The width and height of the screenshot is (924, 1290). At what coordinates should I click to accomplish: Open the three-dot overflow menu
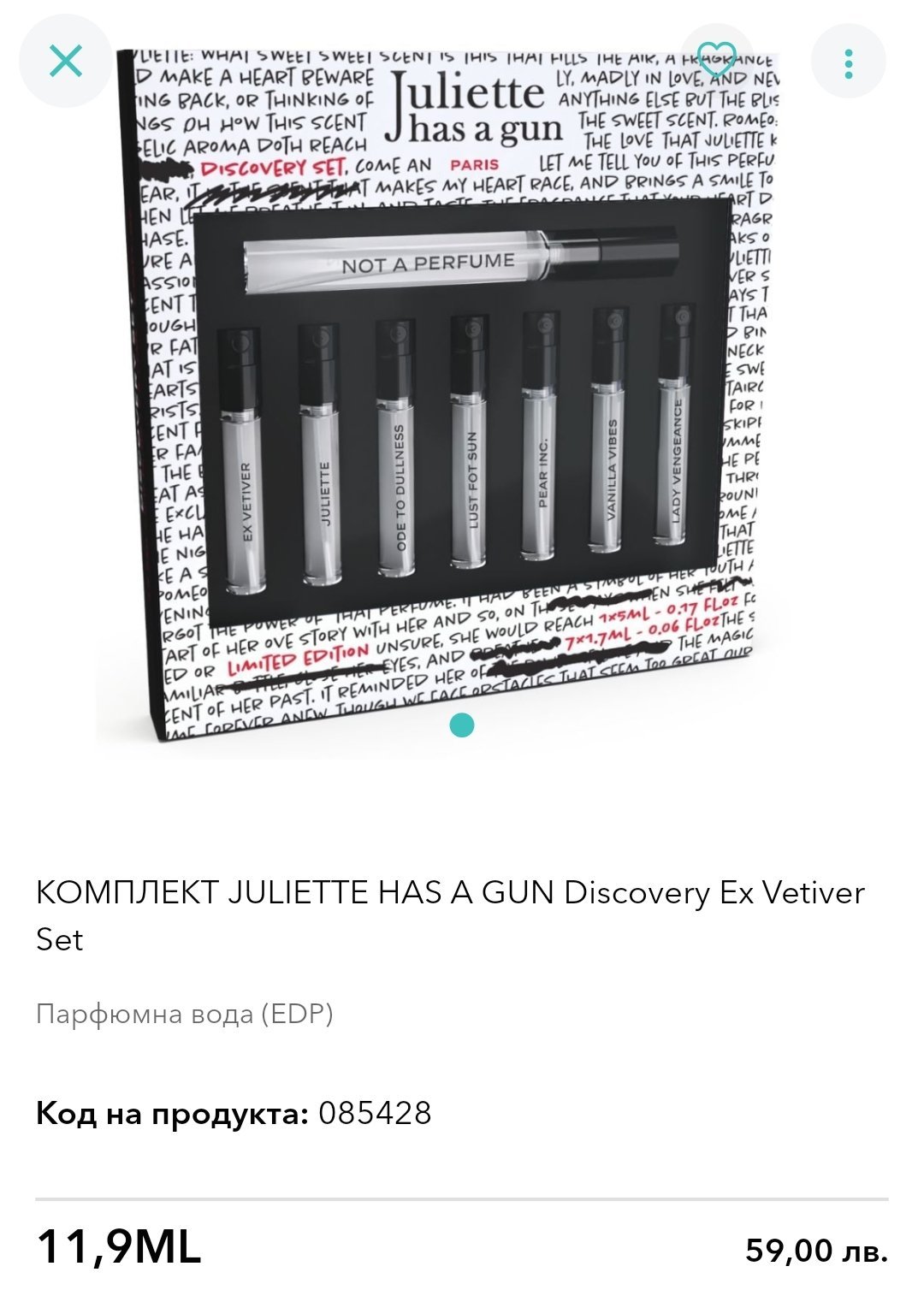(x=848, y=62)
